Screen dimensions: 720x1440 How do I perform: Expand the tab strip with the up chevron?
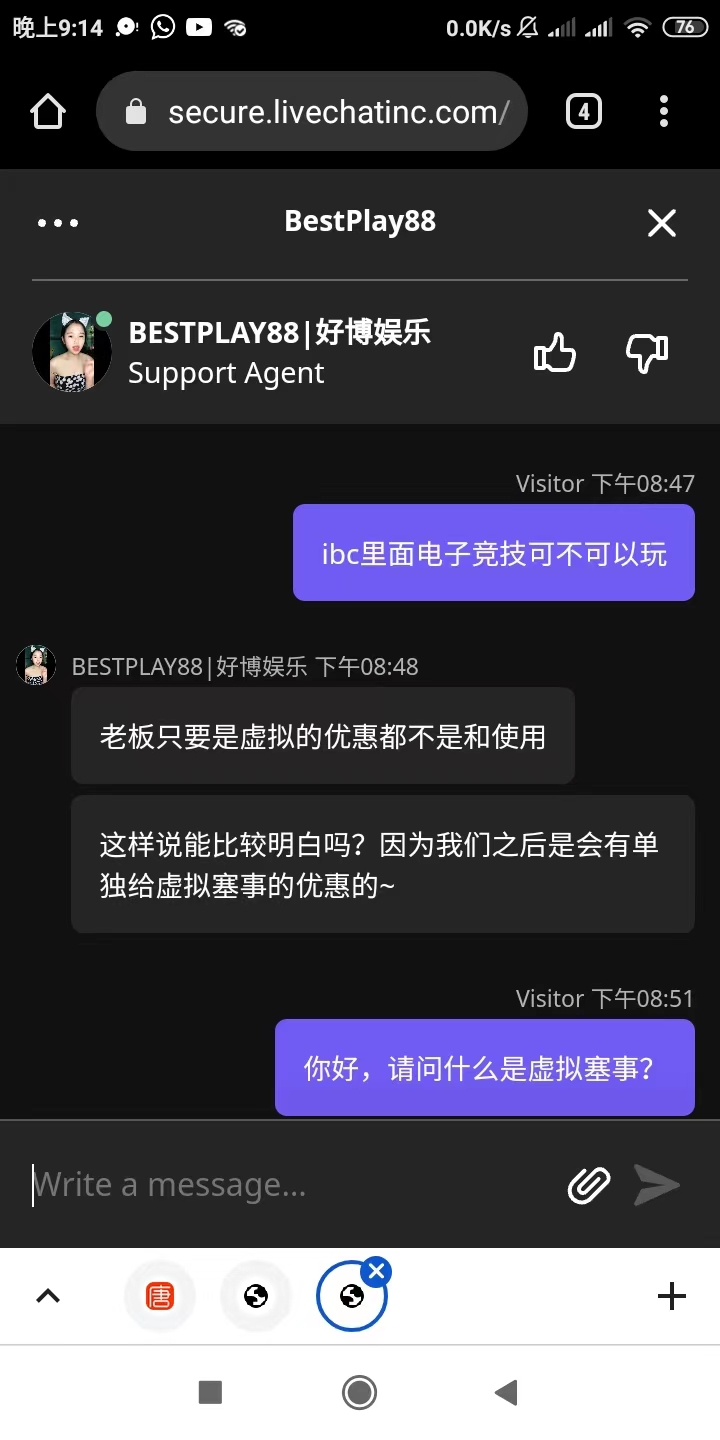(48, 1297)
